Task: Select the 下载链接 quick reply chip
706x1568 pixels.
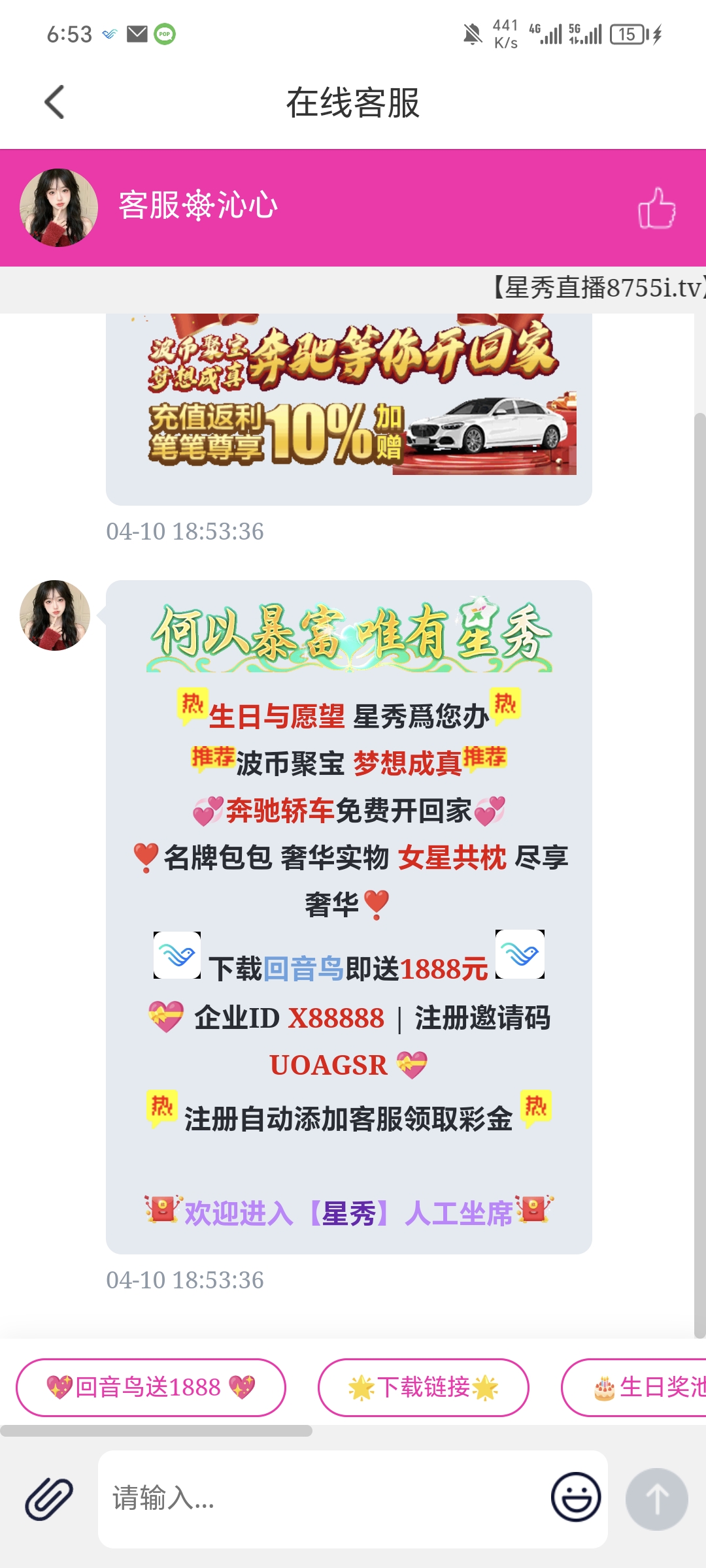Action: (423, 1387)
